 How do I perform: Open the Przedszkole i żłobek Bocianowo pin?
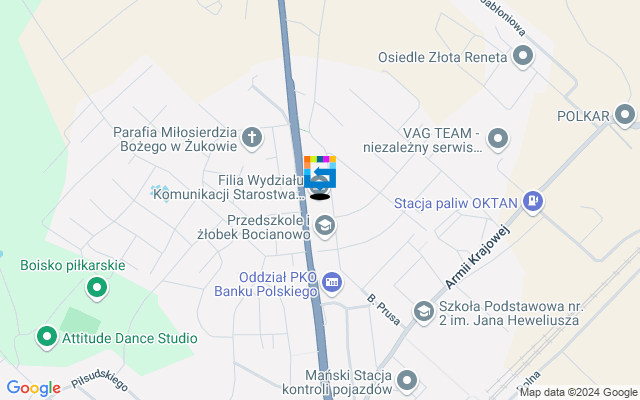coord(324,227)
